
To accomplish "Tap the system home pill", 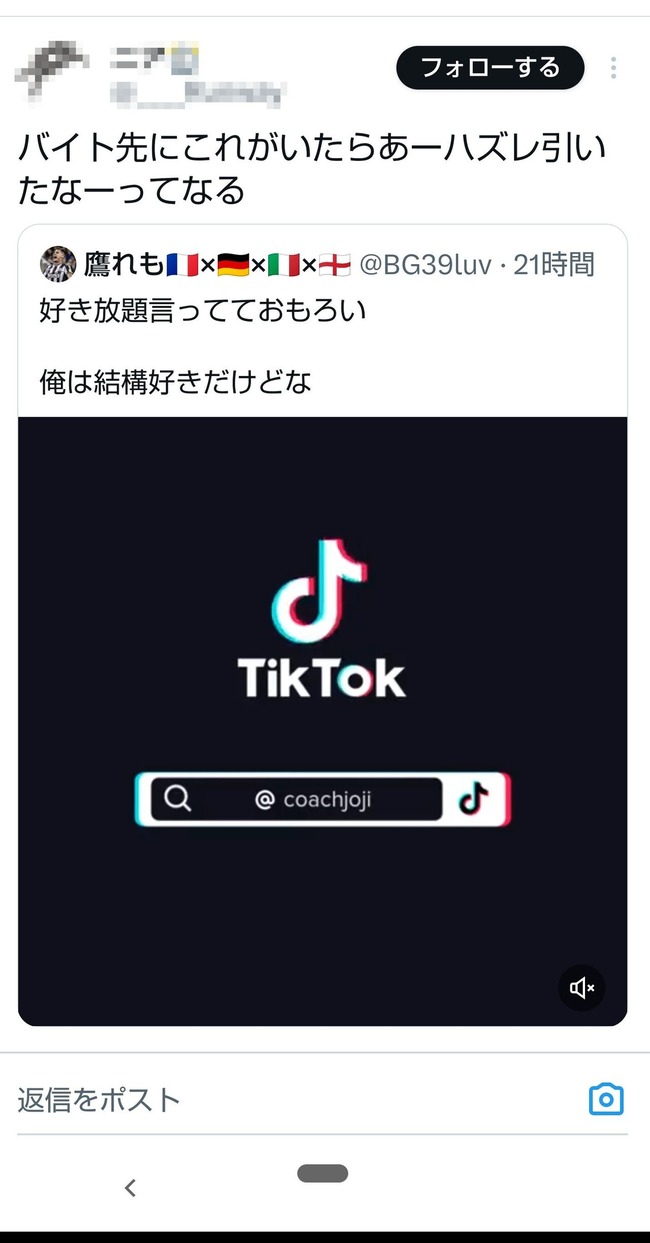I will [322, 1173].
